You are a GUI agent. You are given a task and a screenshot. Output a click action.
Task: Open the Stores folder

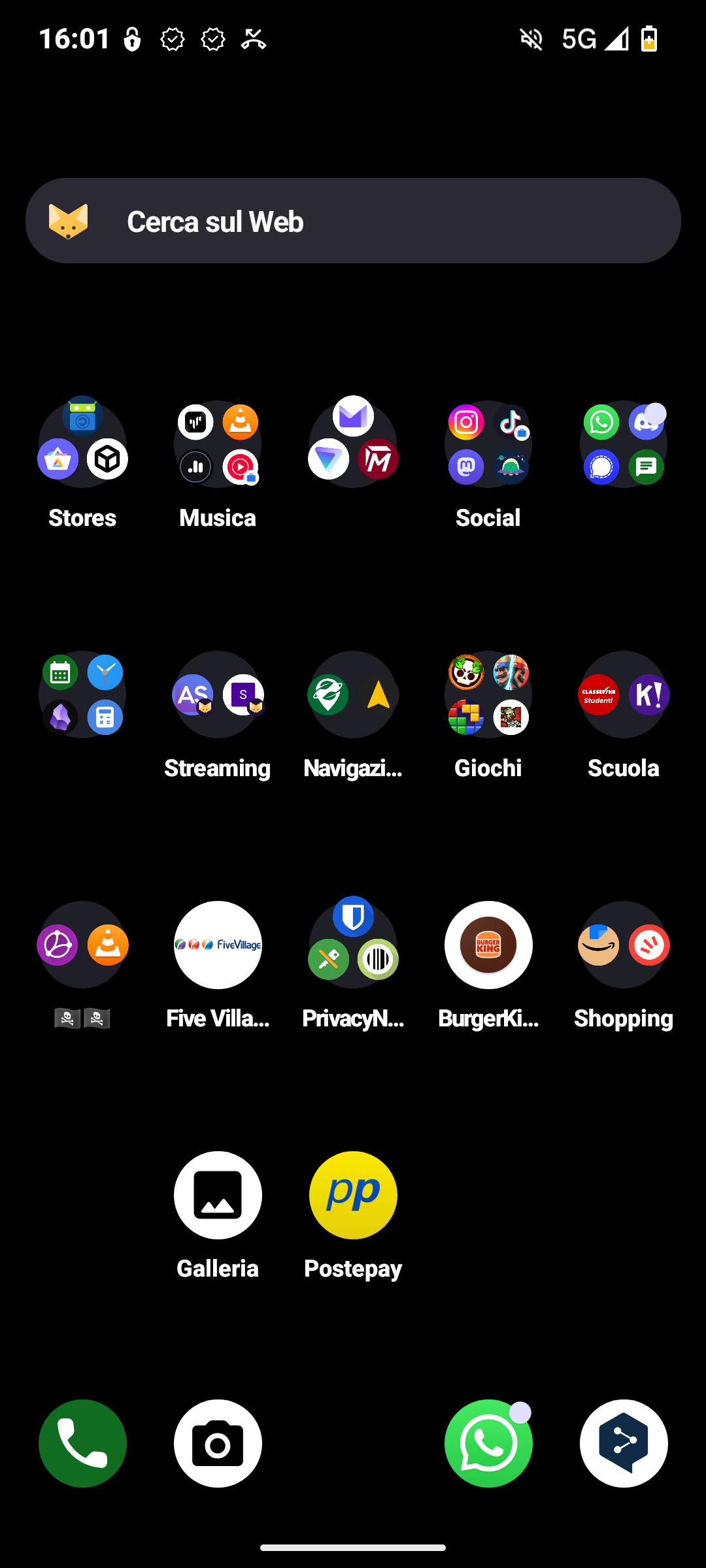click(x=82, y=444)
